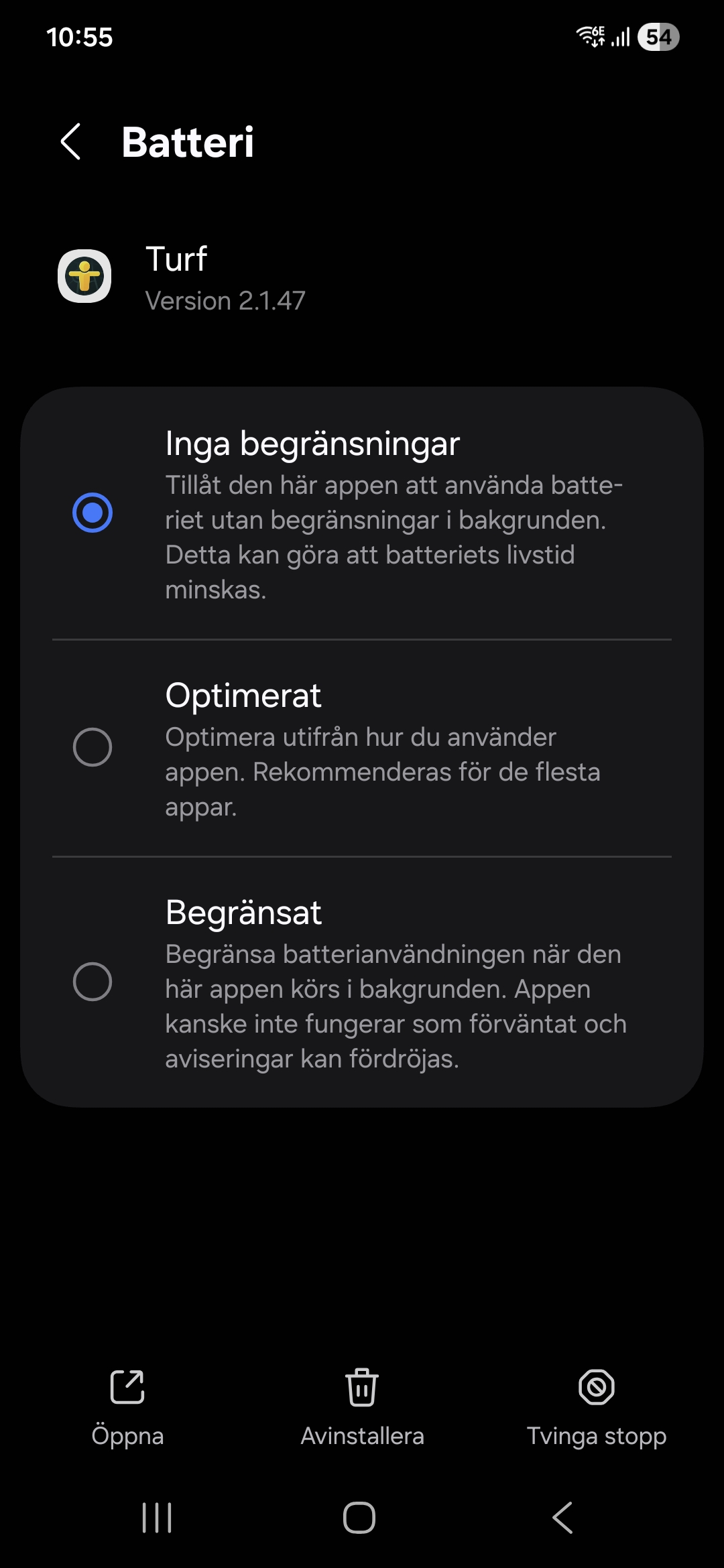
Task: Choose the Optimerat battery setting
Action: tap(93, 747)
